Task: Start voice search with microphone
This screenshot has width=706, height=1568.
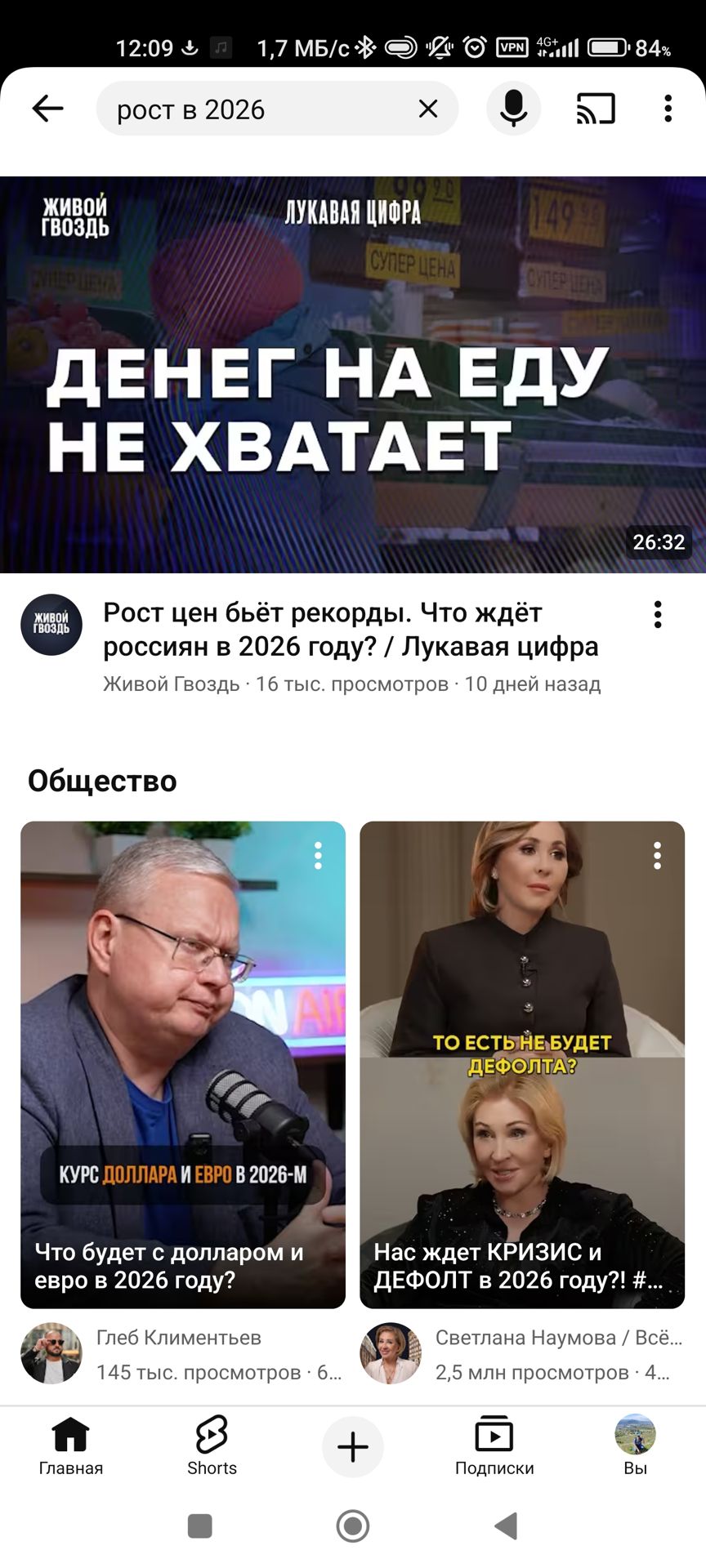Action: [x=513, y=109]
